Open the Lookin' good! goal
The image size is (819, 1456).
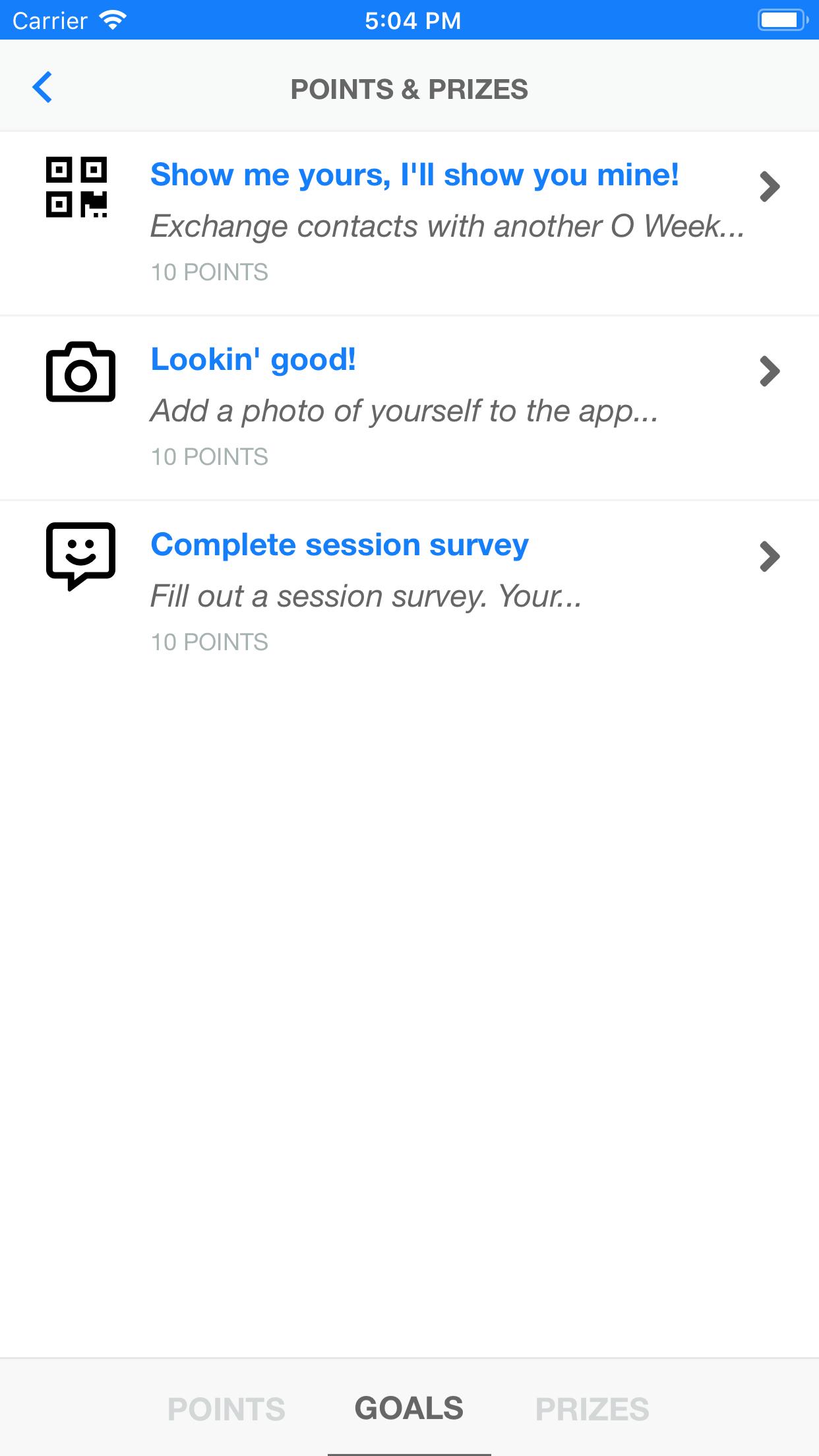409,408
